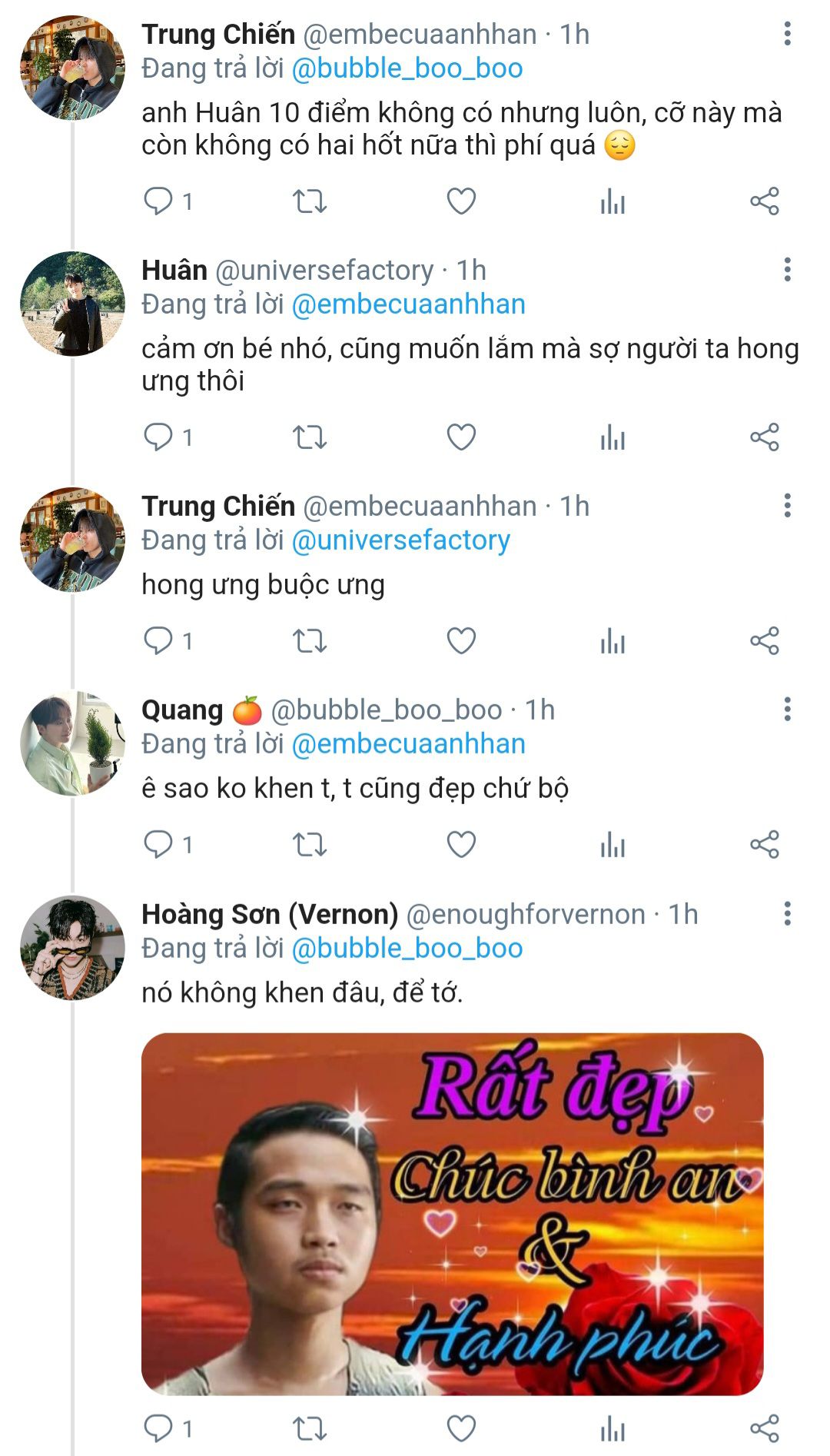Open overflow menu on Trung Chiến's first tweet
830x1456 pixels.
787,34
